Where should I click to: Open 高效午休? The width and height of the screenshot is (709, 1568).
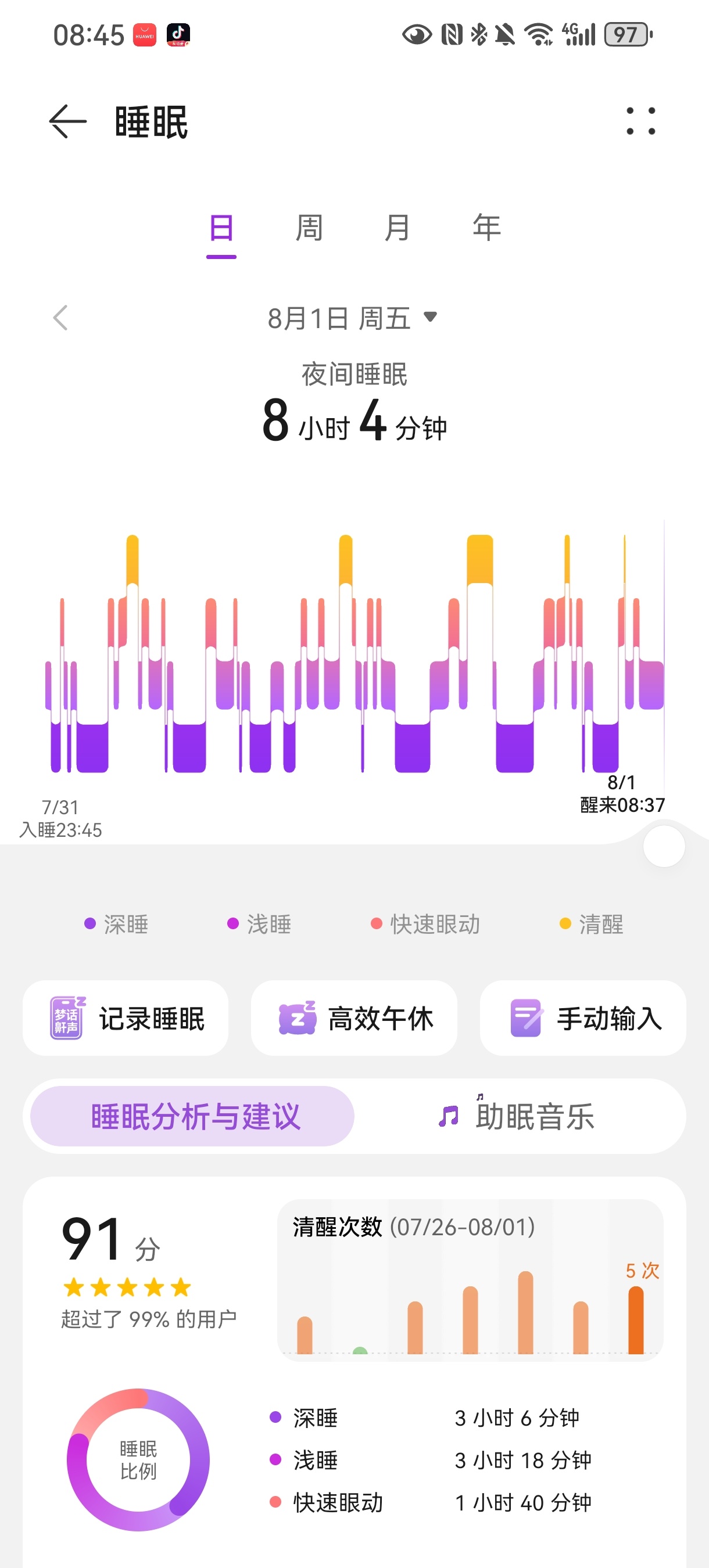354,1017
